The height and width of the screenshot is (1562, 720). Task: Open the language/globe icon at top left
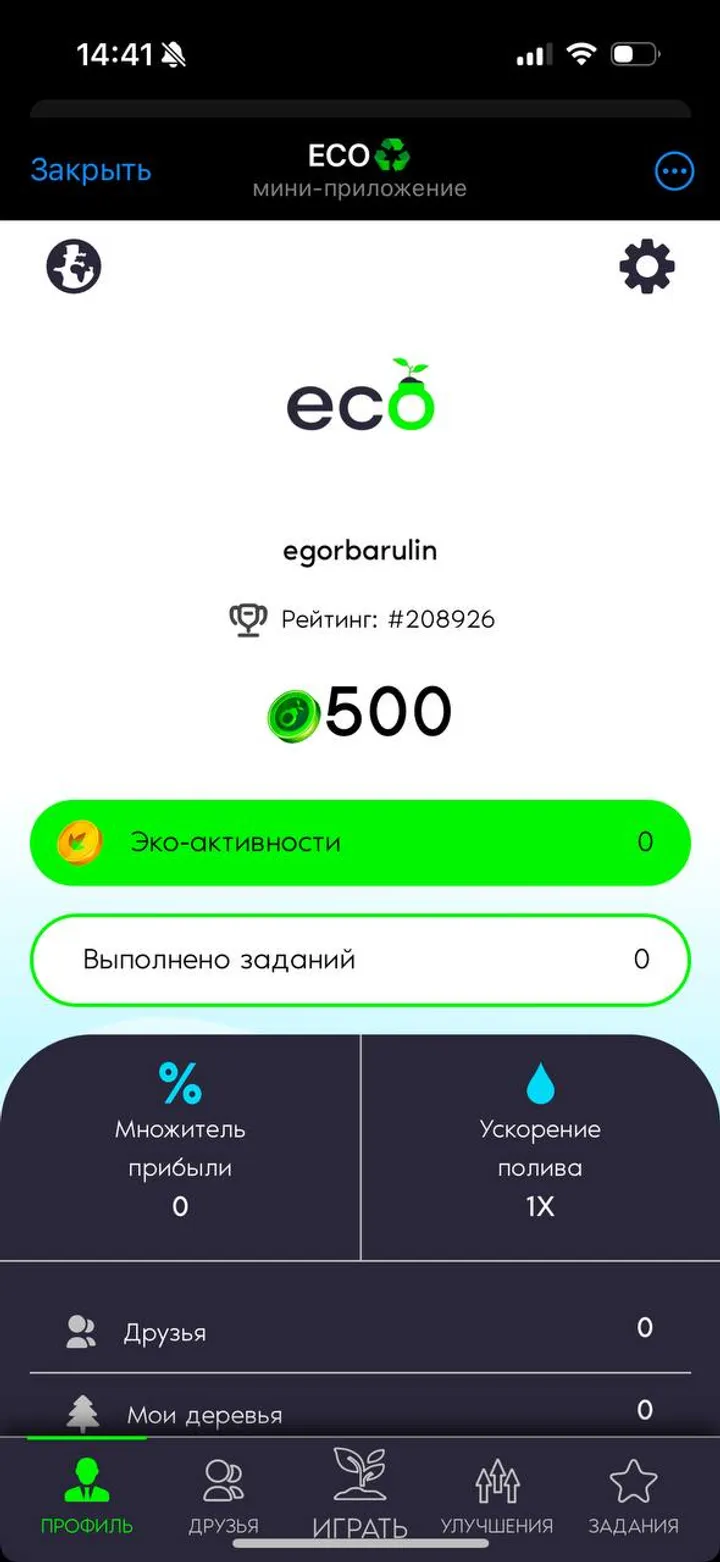click(73, 266)
